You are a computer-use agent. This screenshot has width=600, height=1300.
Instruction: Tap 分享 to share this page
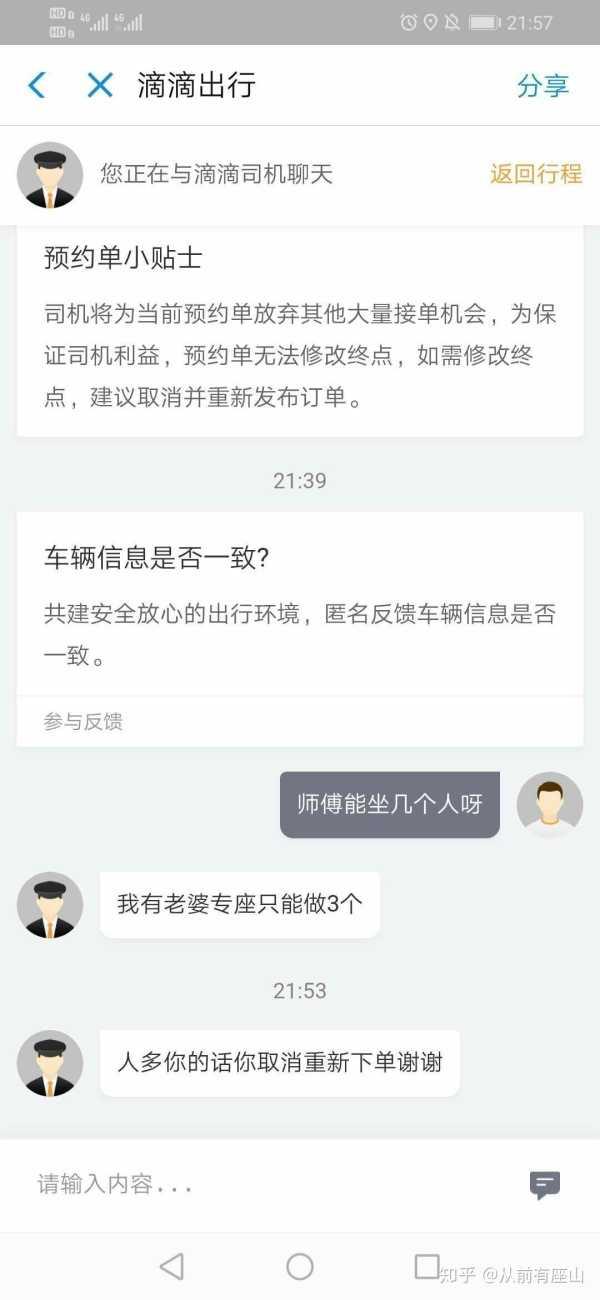542,86
